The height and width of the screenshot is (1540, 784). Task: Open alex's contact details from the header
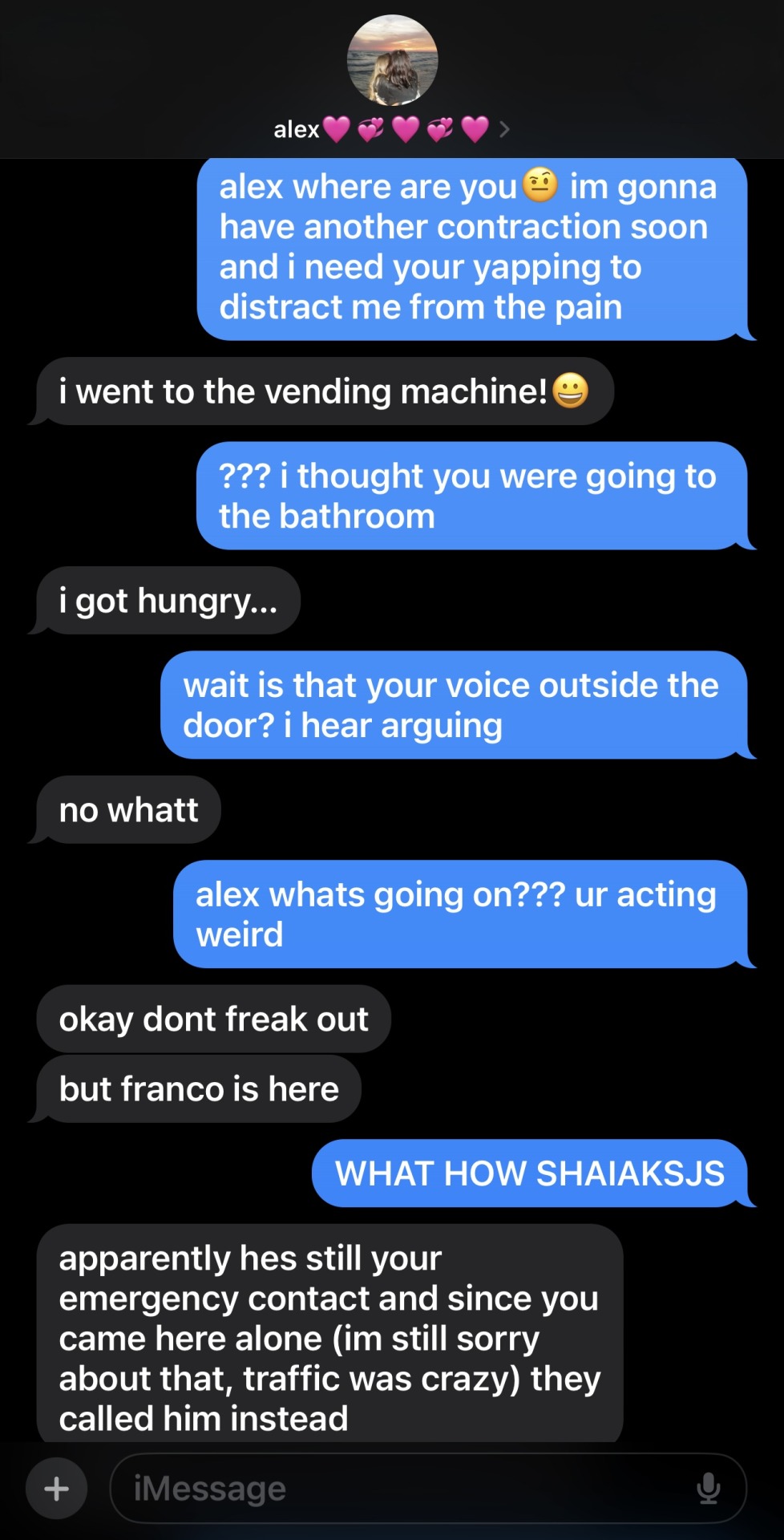coord(390,129)
